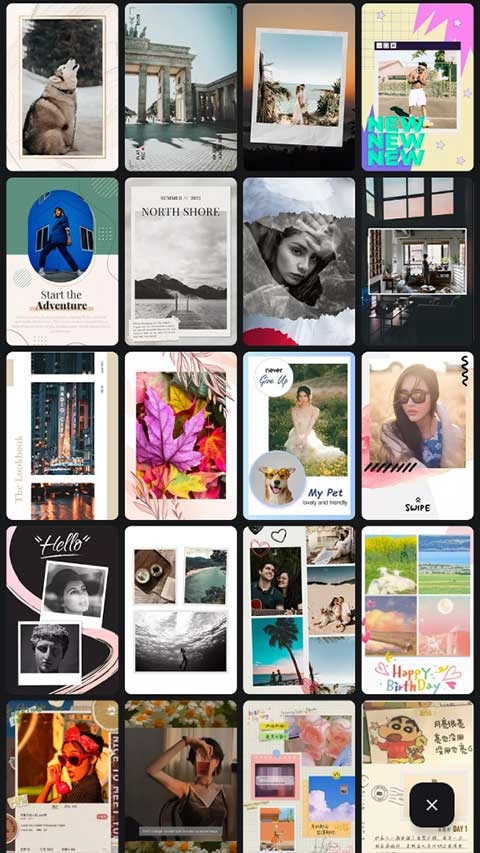Image resolution: width=480 pixels, height=853 pixels.
Task: Choose the polaroid beach couple template
Action: coord(299,87)
